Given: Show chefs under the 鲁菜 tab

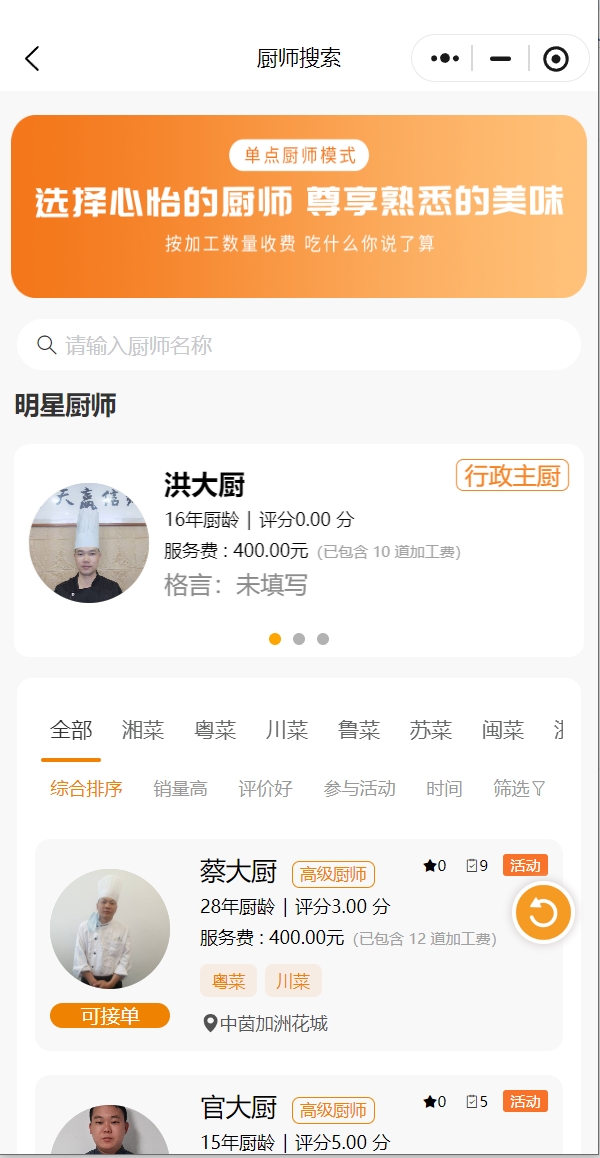Looking at the screenshot, I should point(359,730).
